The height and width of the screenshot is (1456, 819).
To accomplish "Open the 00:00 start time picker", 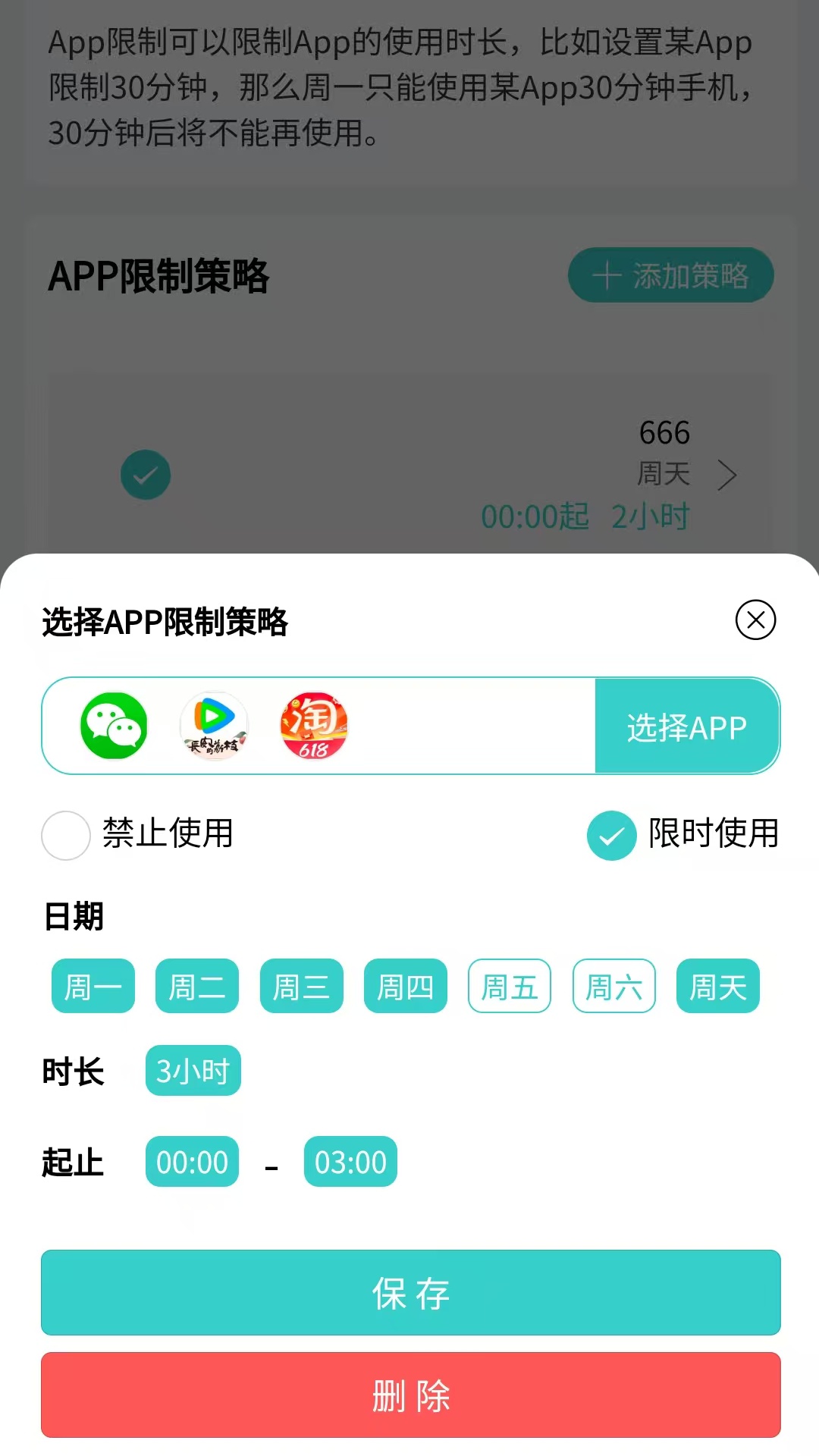I will (192, 1161).
